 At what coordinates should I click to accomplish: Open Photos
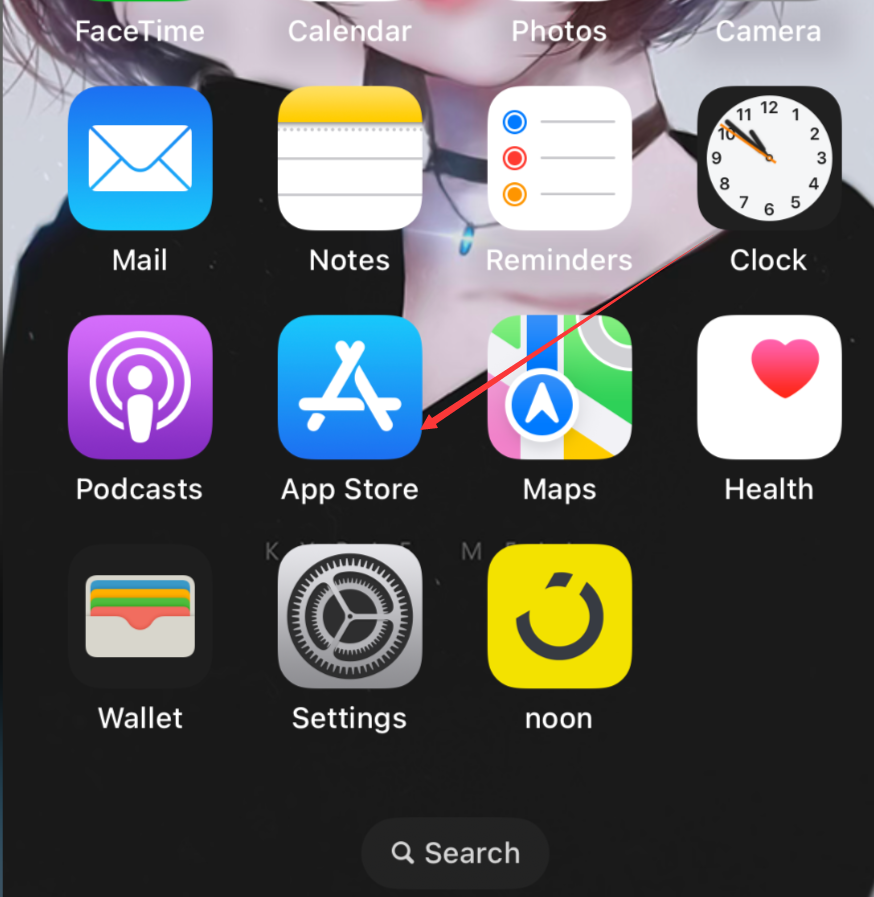pyautogui.click(x=559, y=28)
